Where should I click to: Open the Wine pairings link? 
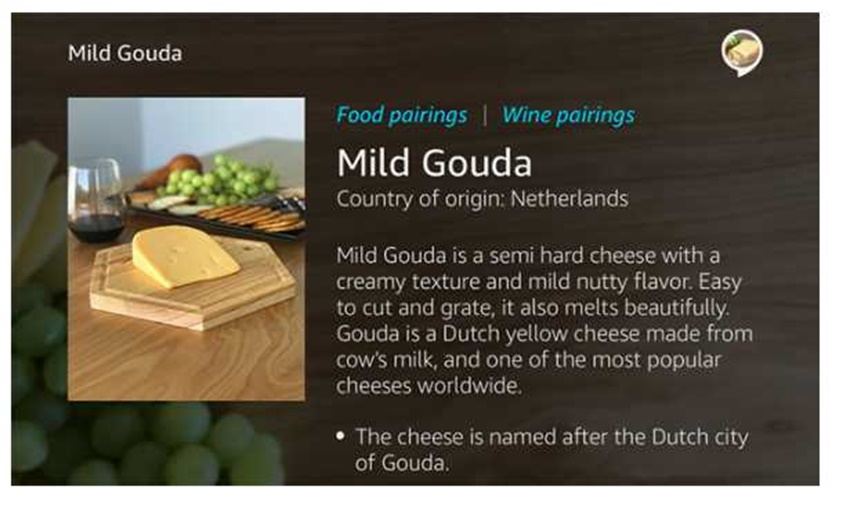(567, 115)
